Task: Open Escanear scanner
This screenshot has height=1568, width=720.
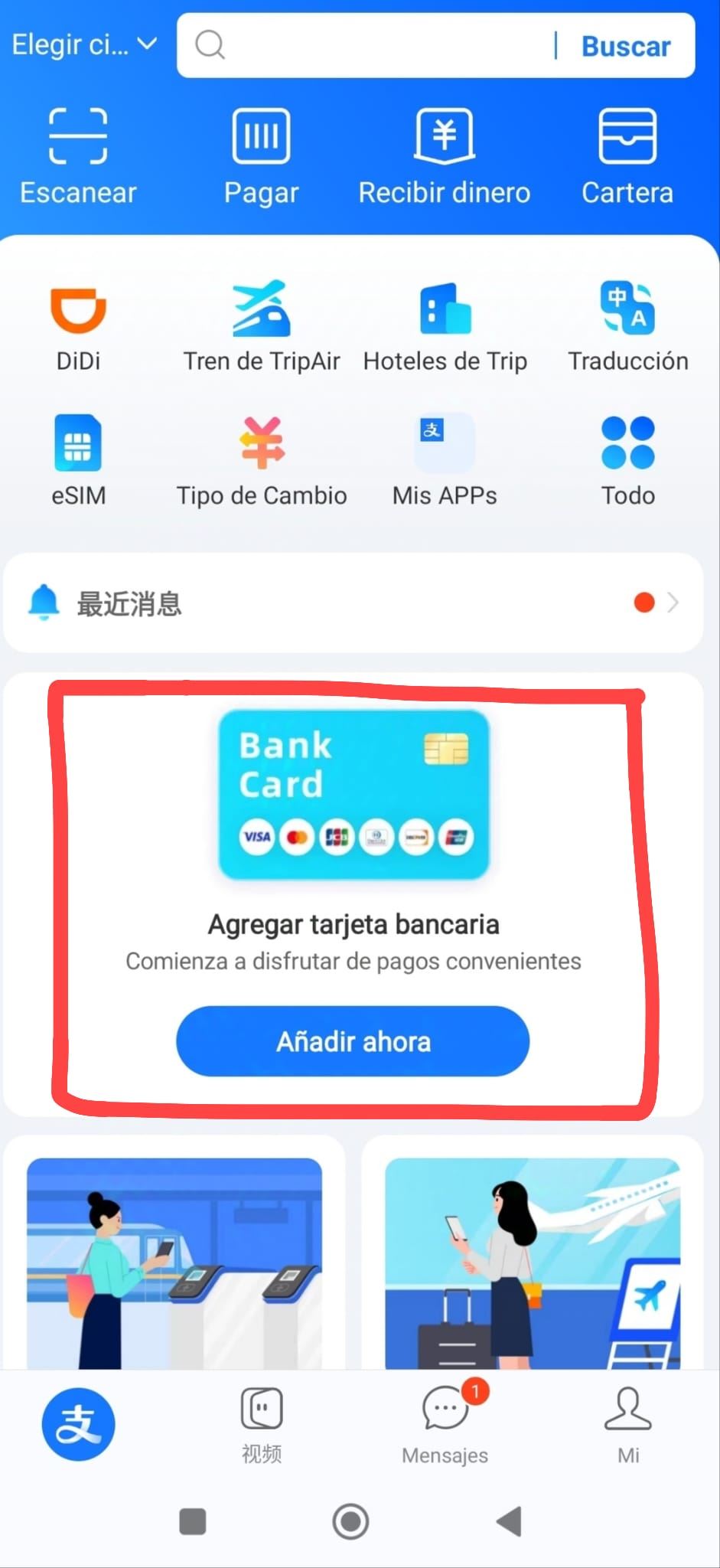Action: (78, 157)
